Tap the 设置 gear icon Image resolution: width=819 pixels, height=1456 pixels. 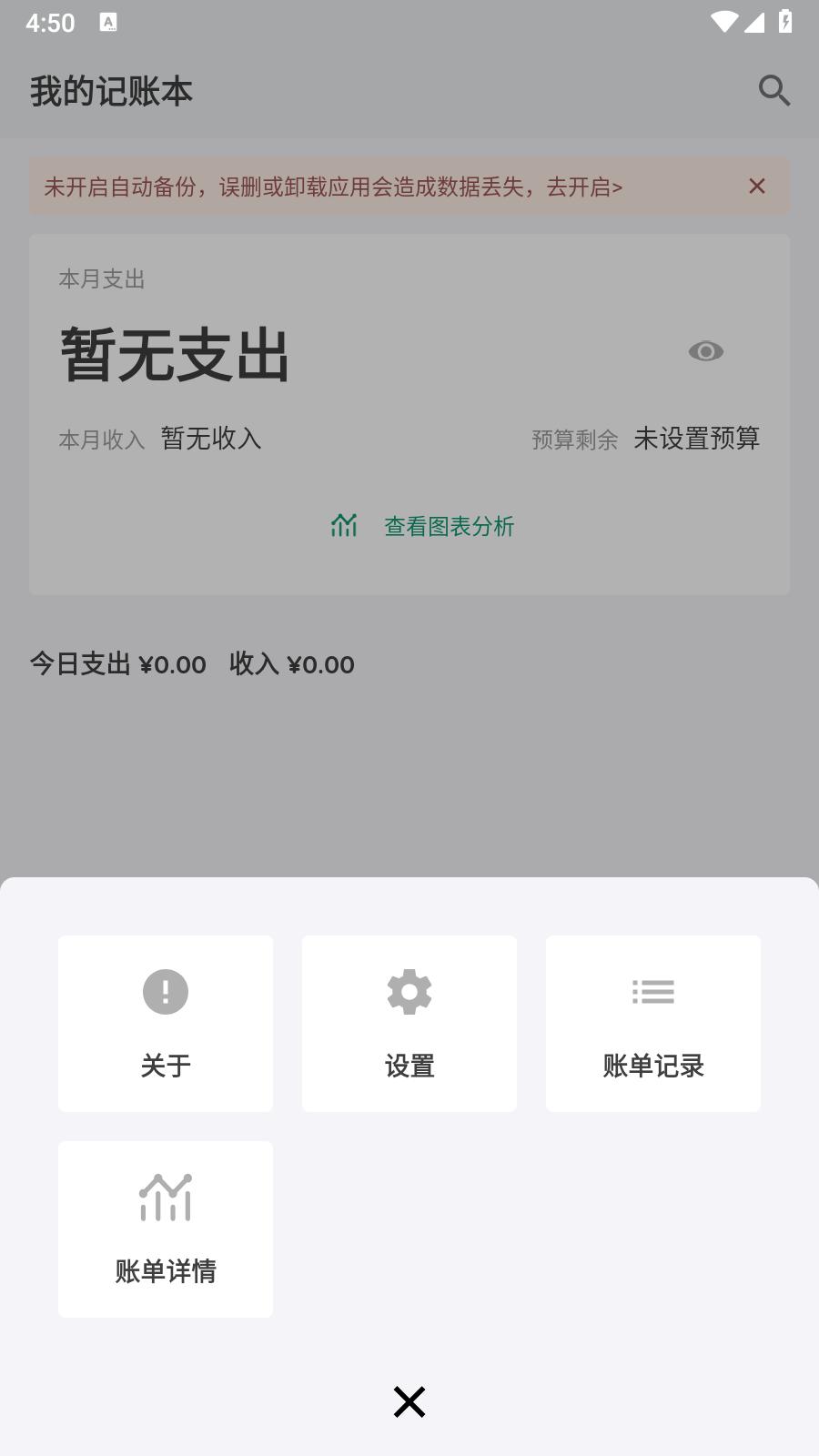pyautogui.click(x=409, y=992)
